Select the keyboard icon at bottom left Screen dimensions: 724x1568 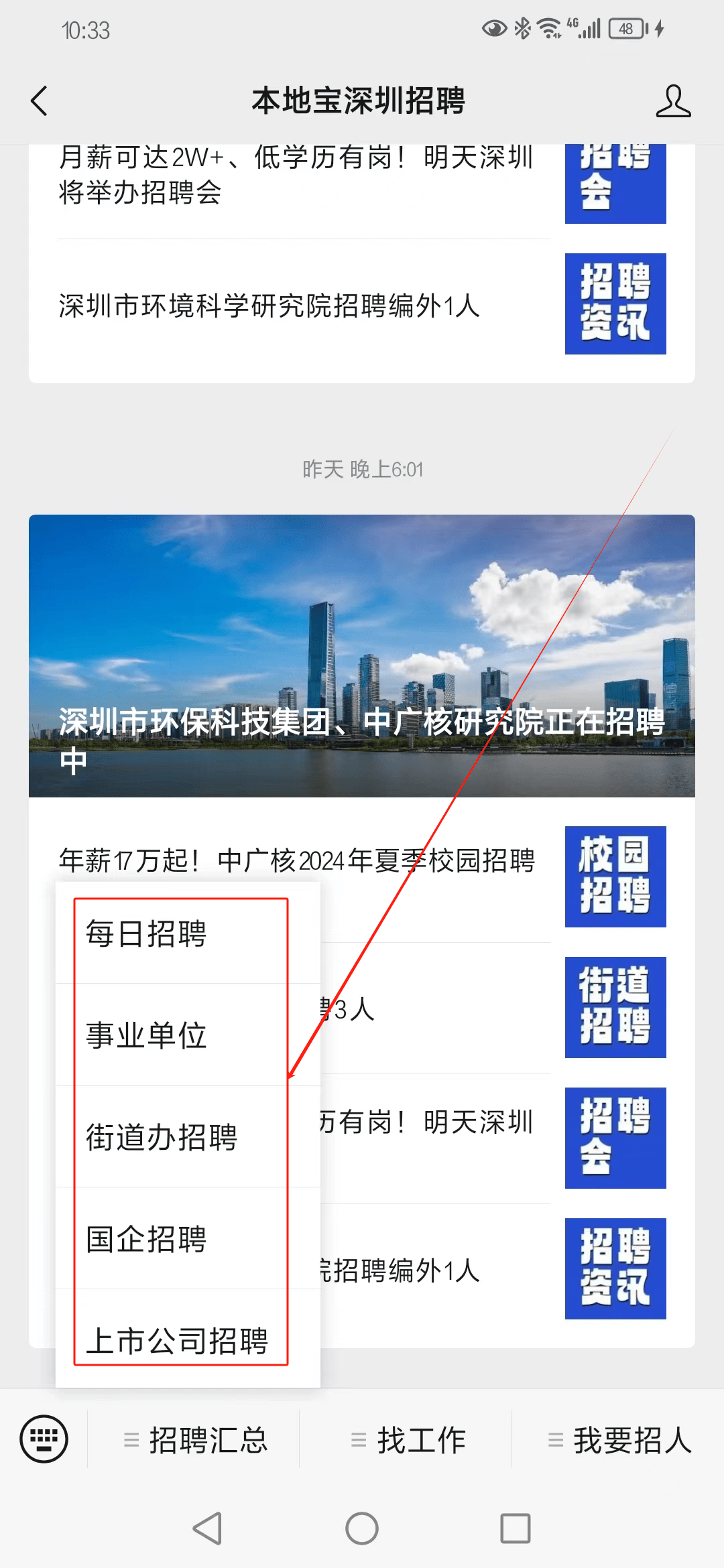coord(42,1439)
